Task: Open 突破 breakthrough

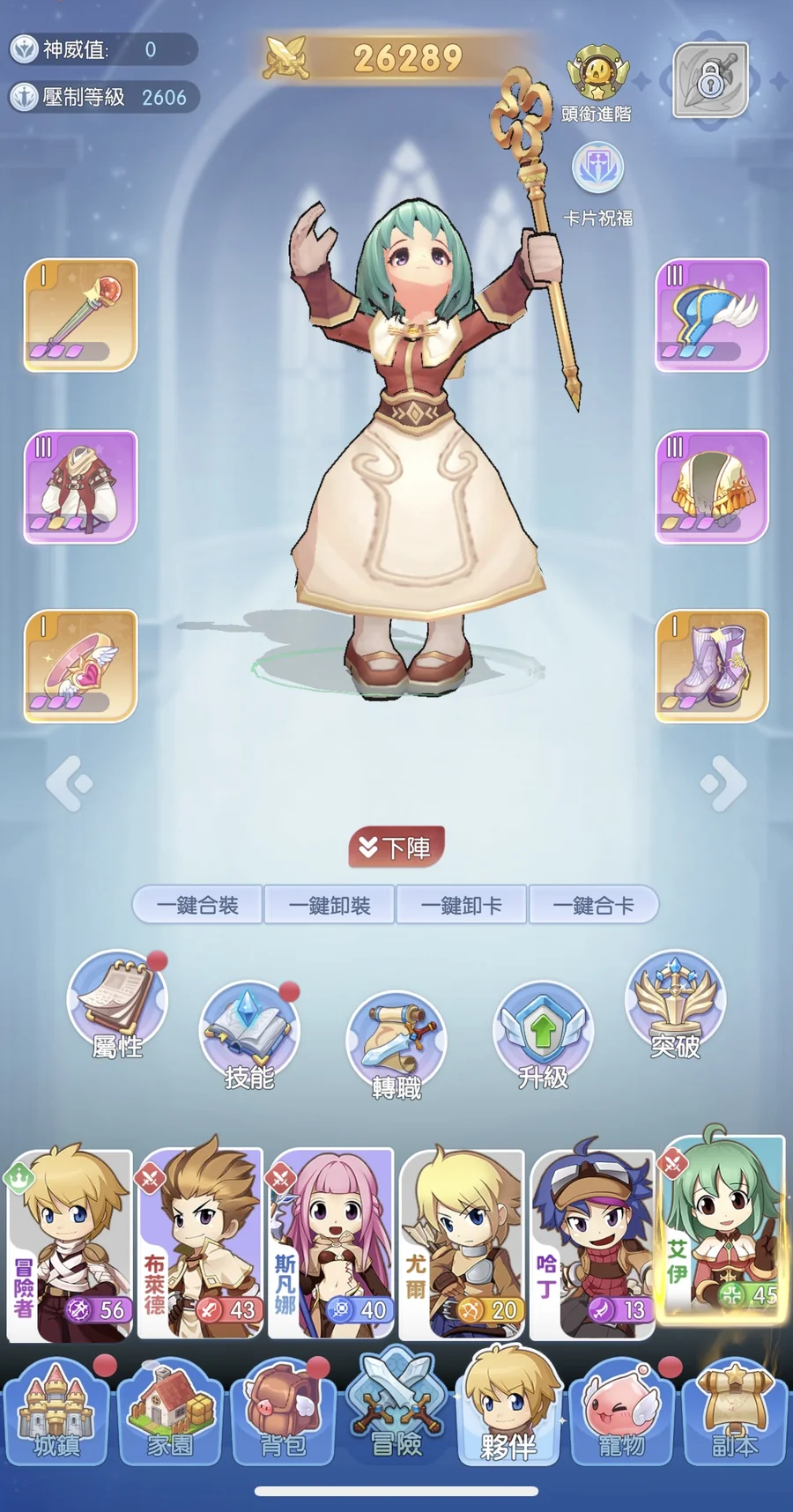Action: pyautogui.click(x=675, y=1004)
